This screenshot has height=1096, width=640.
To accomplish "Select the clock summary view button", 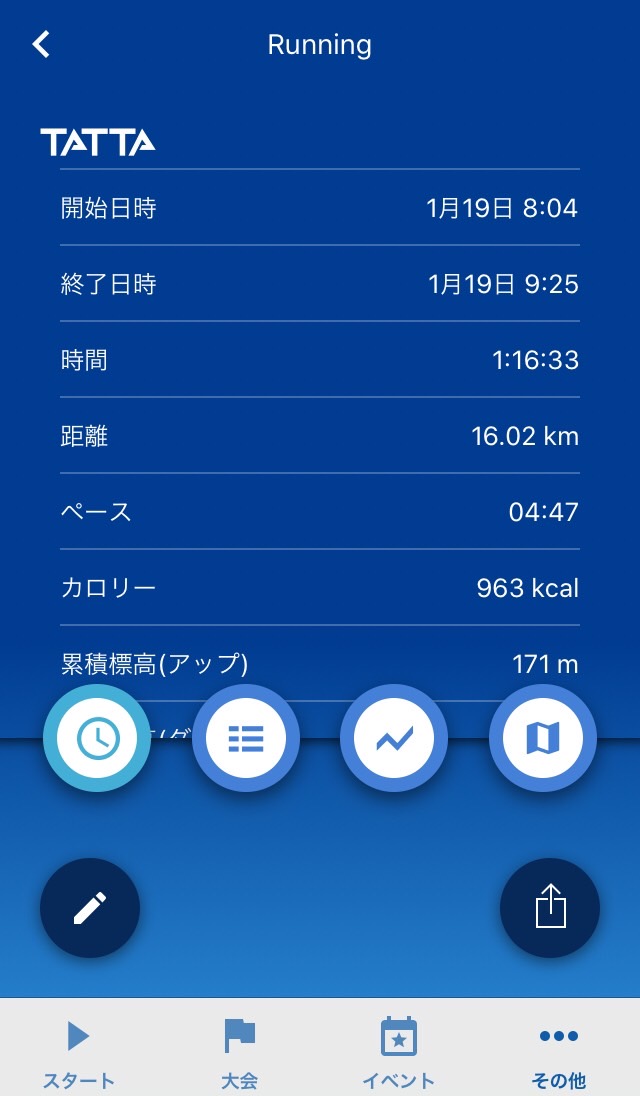I will click(x=97, y=738).
